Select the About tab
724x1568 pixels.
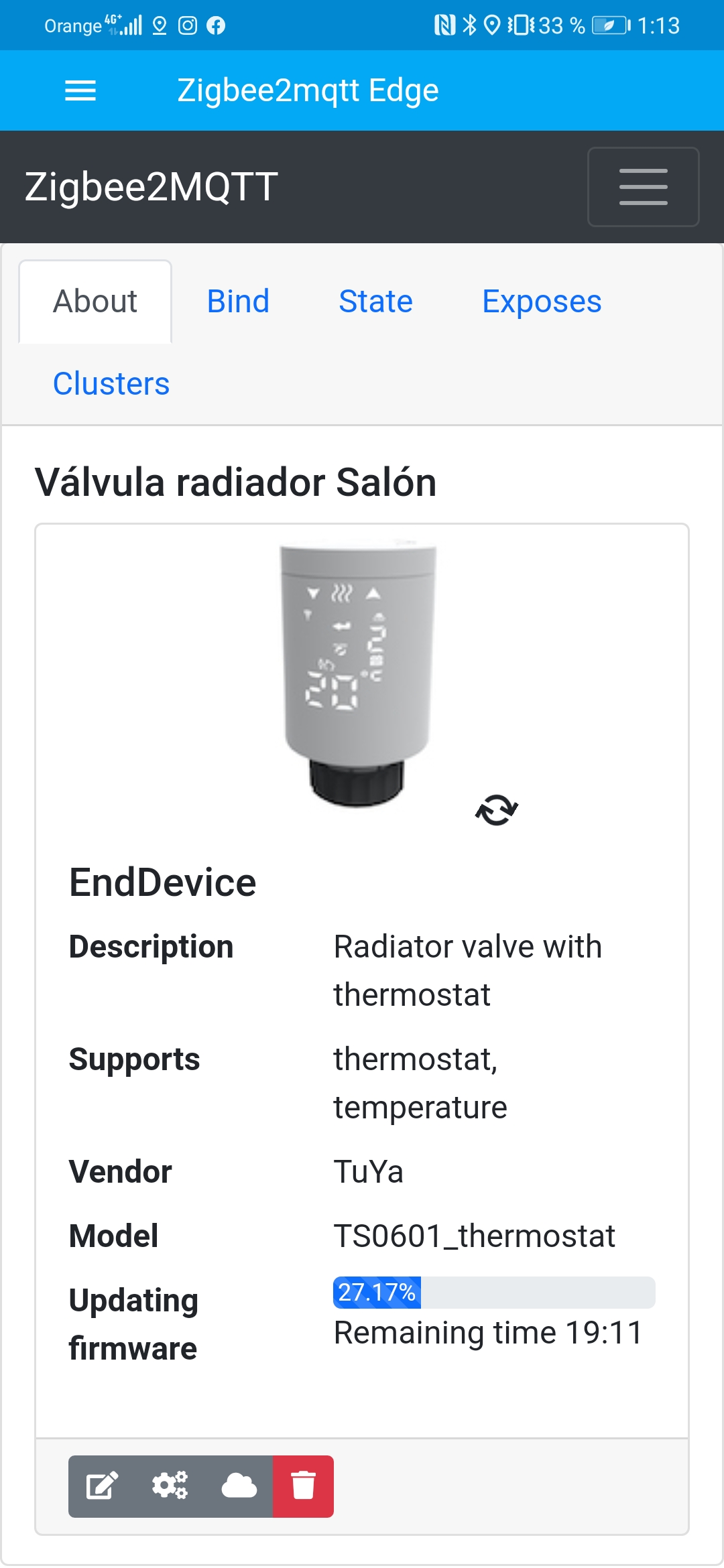[95, 302]
